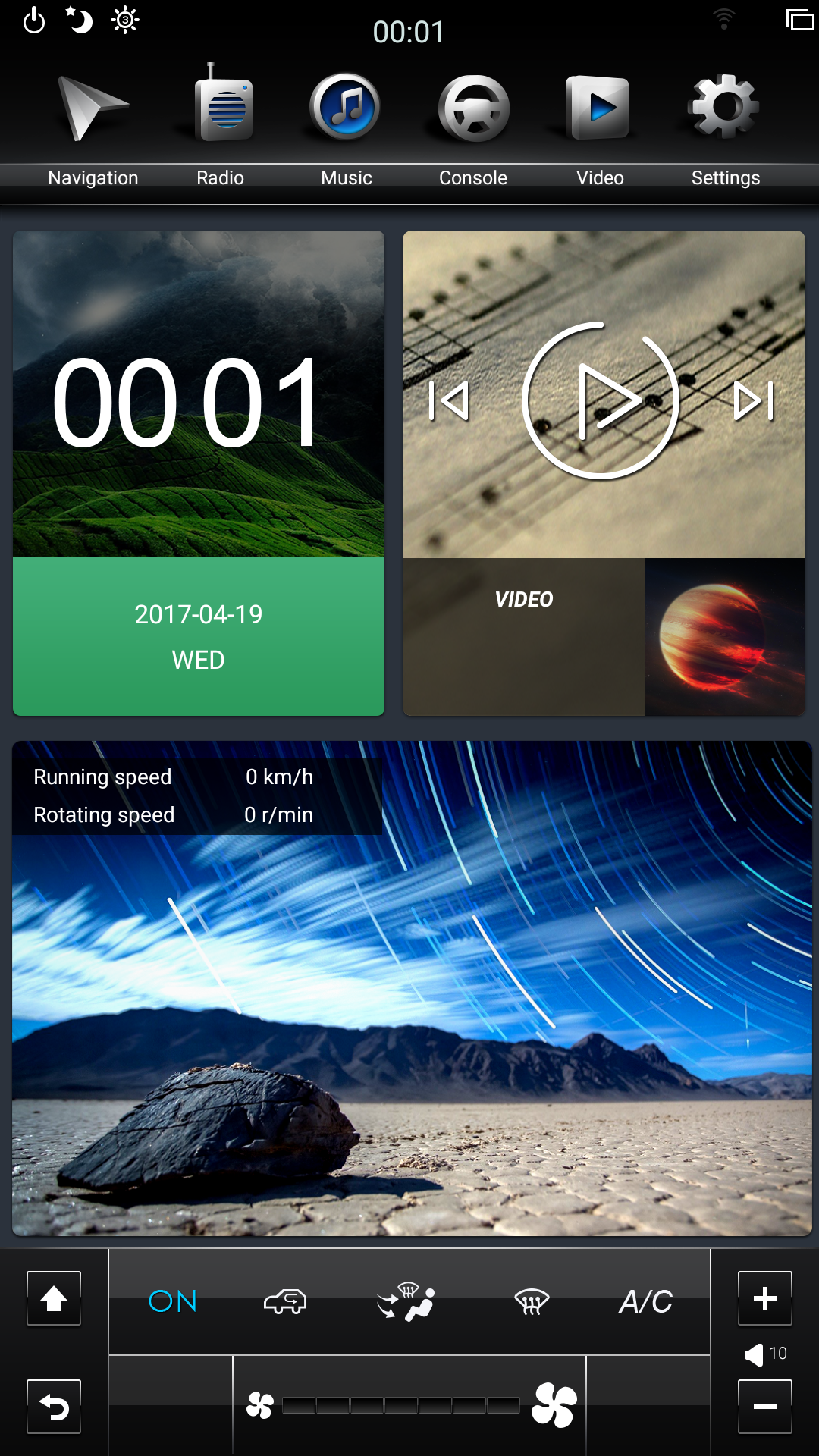The image size is (819, 1456).
Task: Increase volume with the plus button
Action: [764, 1298]
